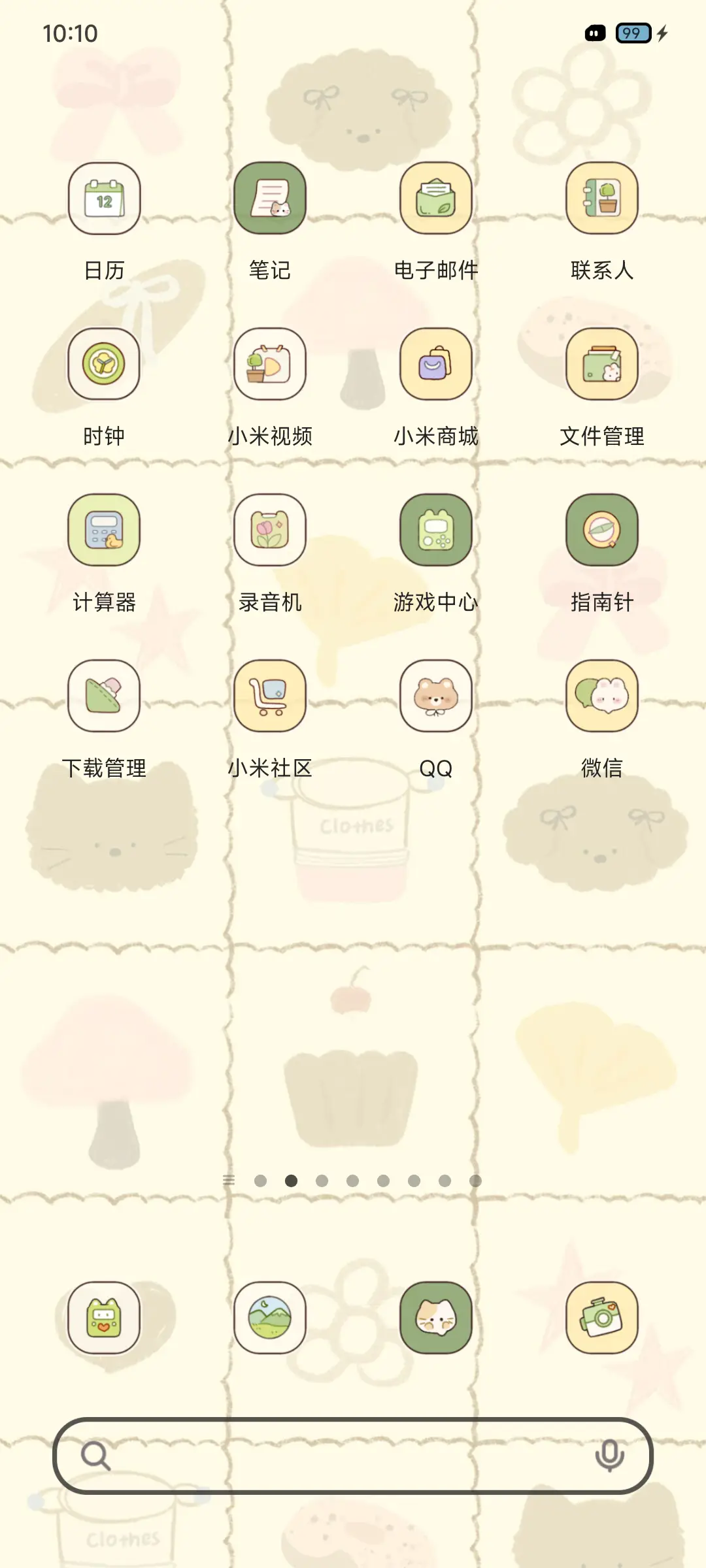Screen dimensions: 706x1568
Task: Start the 录音机 voice recorder
Action: (x=271, y=530)
